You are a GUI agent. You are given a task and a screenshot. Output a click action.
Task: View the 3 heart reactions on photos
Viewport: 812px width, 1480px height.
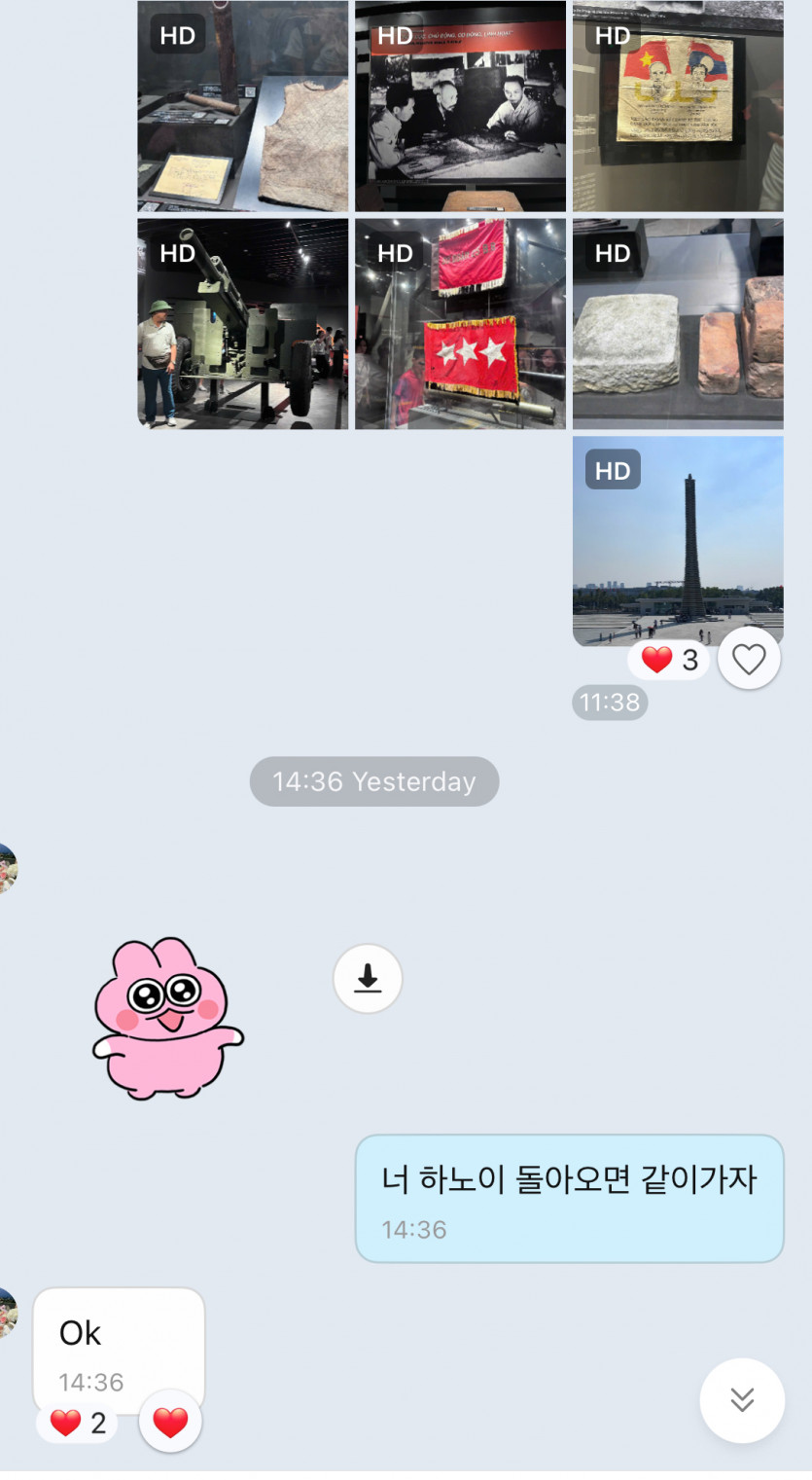coord(670,661)
